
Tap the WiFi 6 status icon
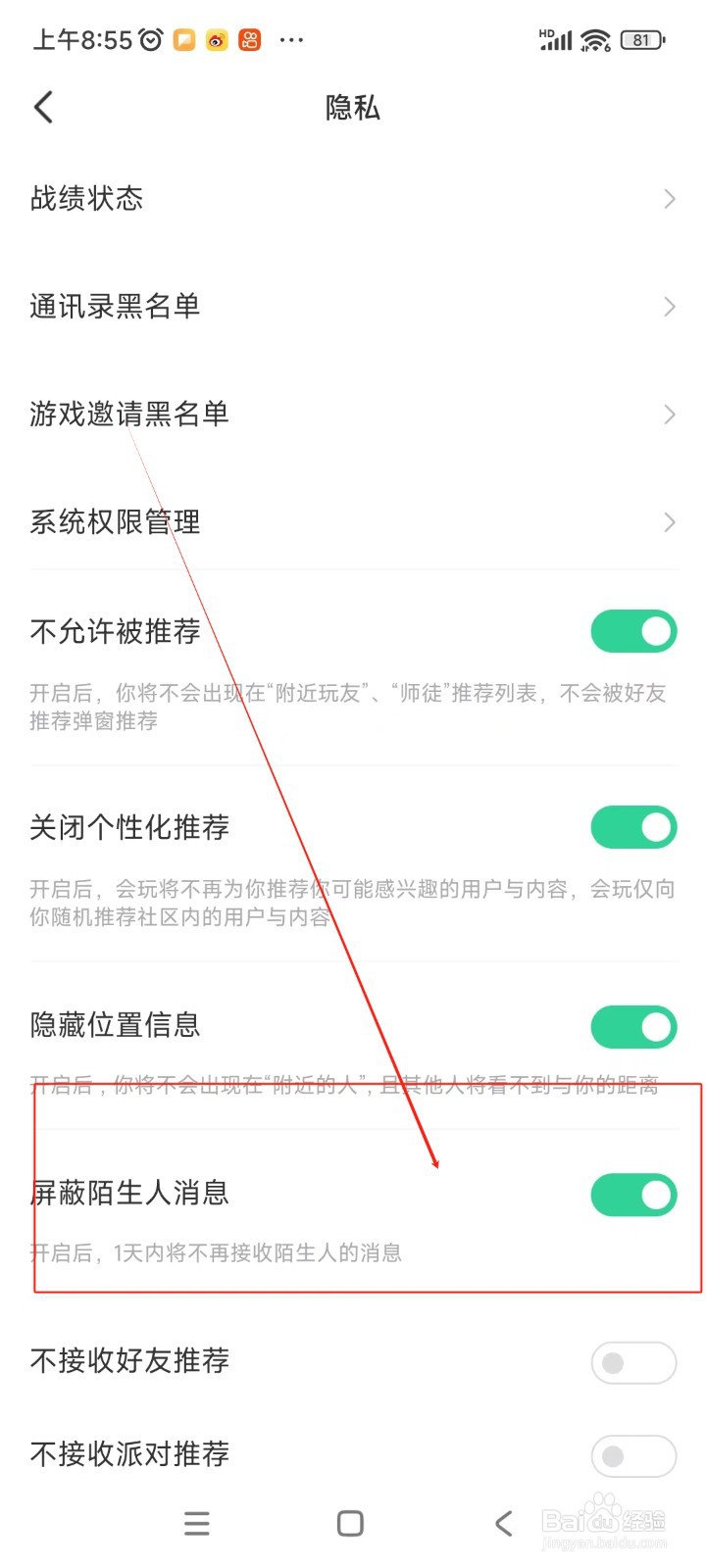click(595, 40)
